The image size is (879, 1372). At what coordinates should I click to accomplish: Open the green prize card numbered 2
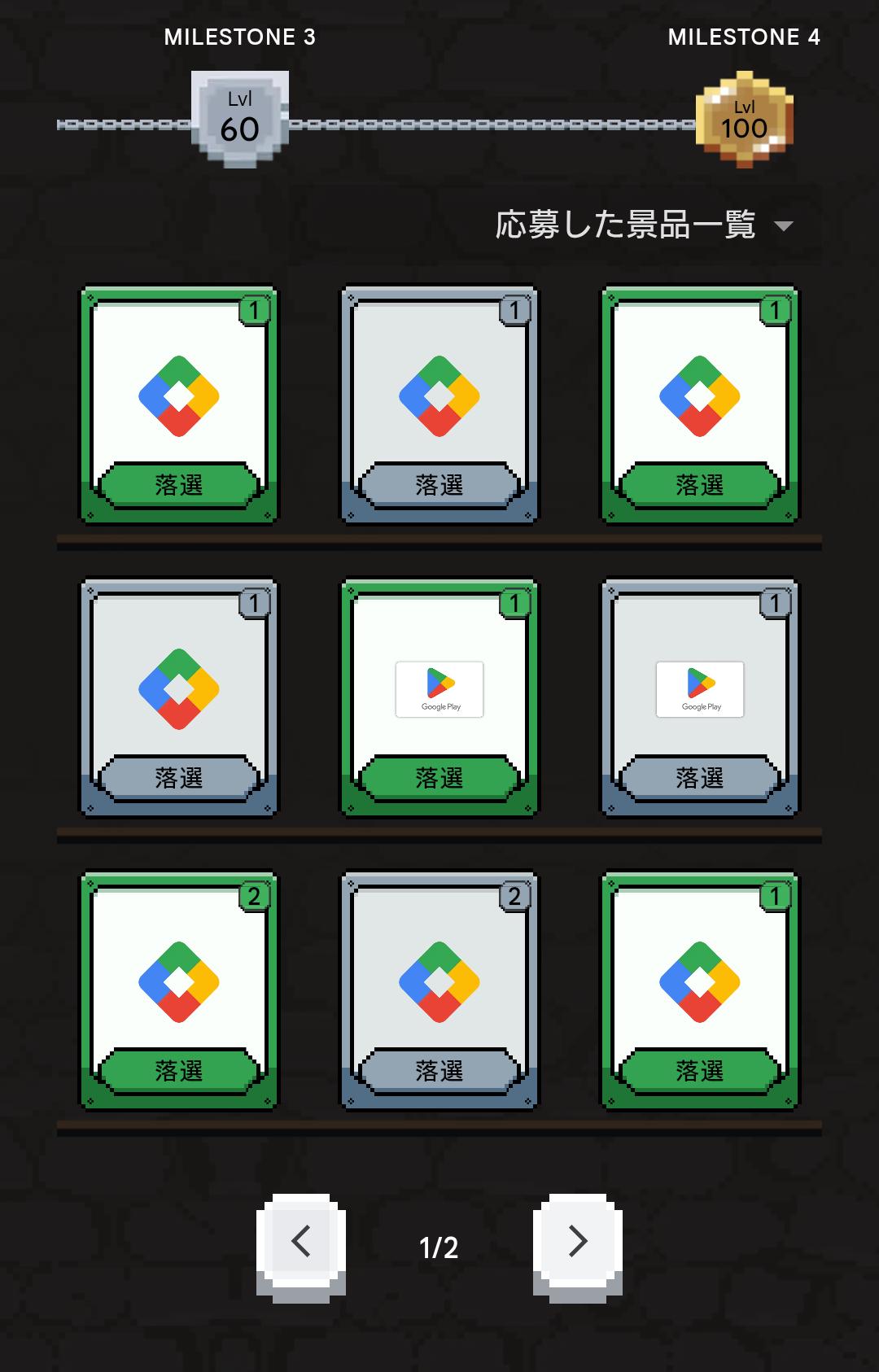click(x=179, y=990)
